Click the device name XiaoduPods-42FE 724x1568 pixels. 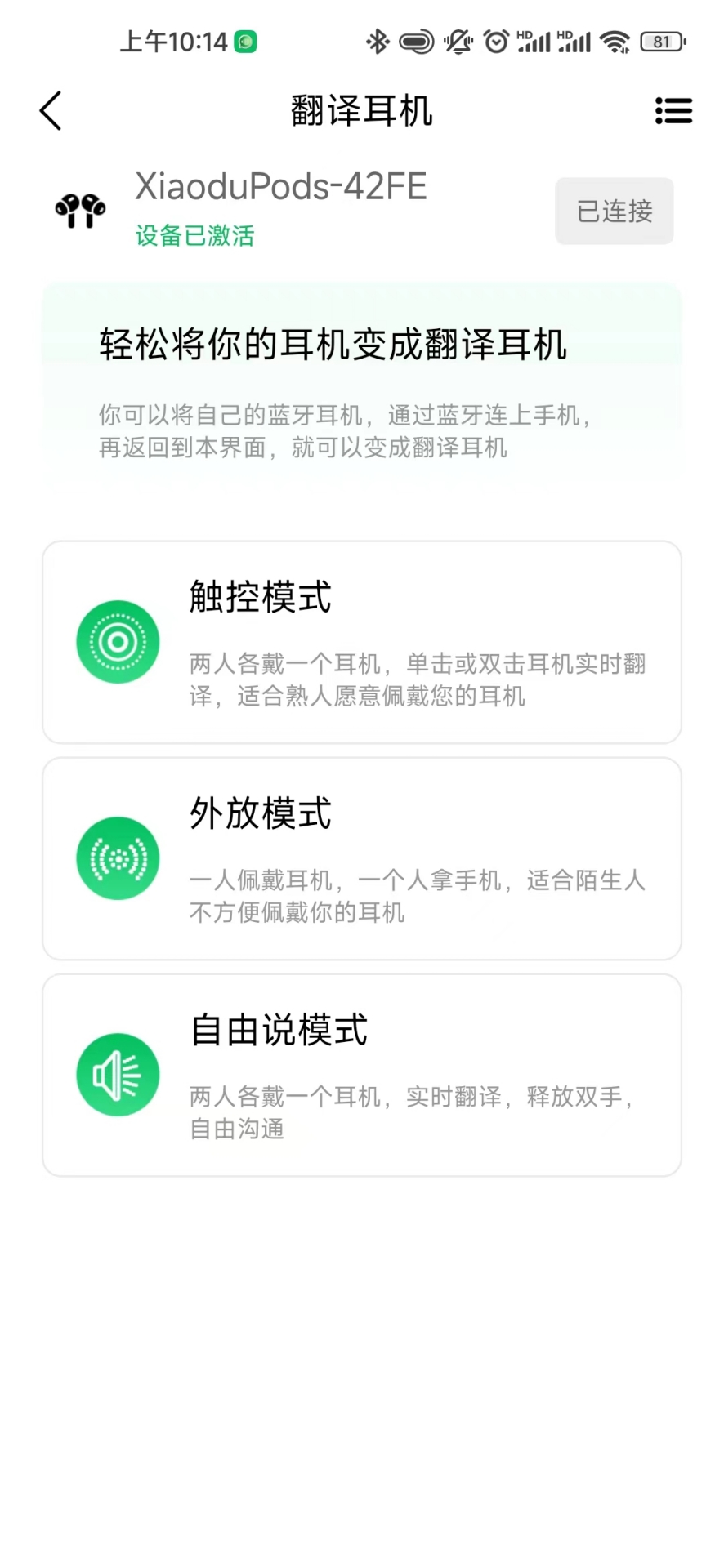point(280,186)
